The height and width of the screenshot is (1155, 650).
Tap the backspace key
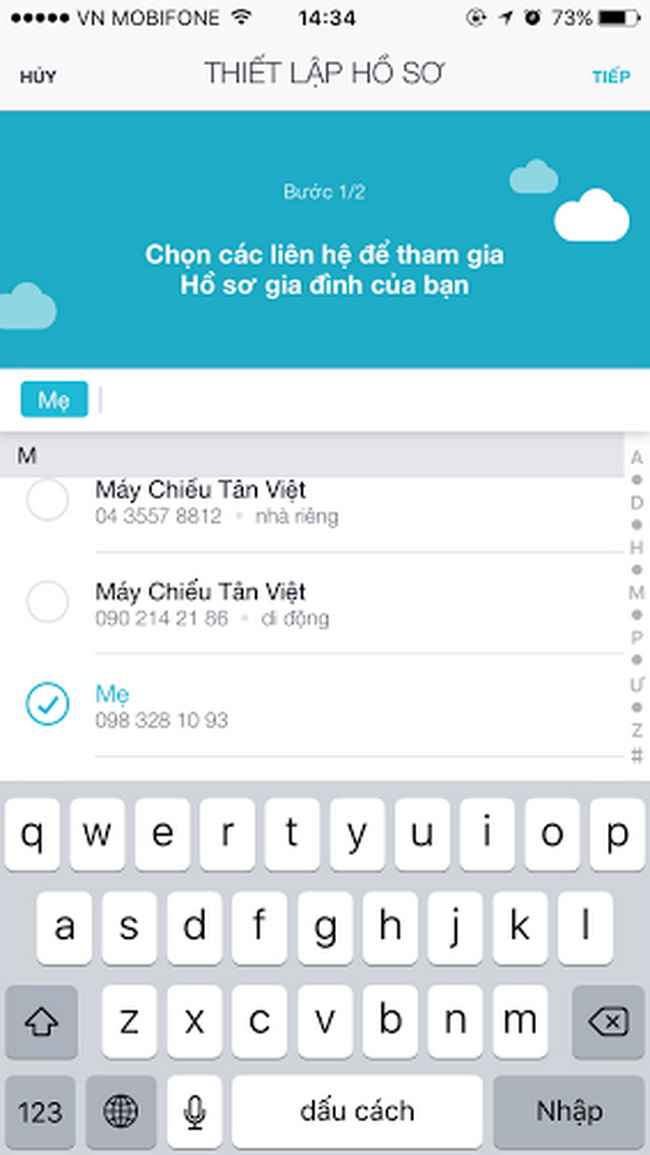pos(608,1021)
